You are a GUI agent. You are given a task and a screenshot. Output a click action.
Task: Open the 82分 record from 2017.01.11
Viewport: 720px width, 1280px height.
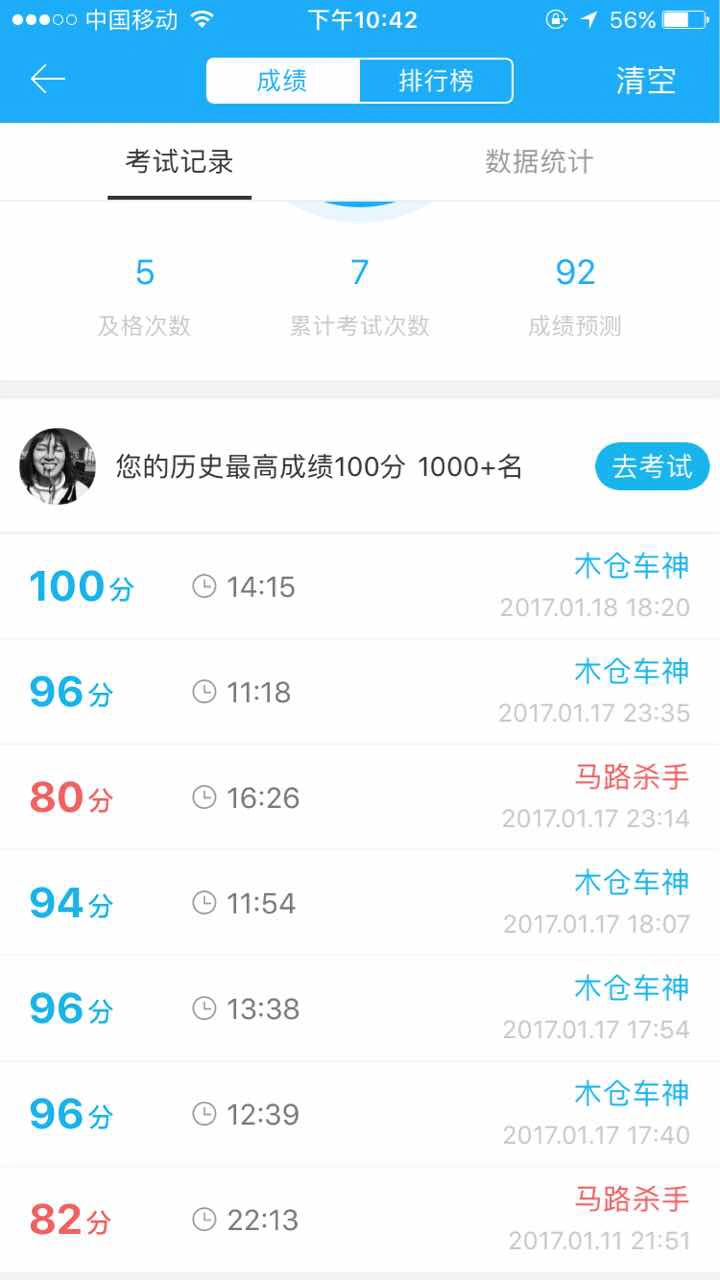(x=360, y=1220)
